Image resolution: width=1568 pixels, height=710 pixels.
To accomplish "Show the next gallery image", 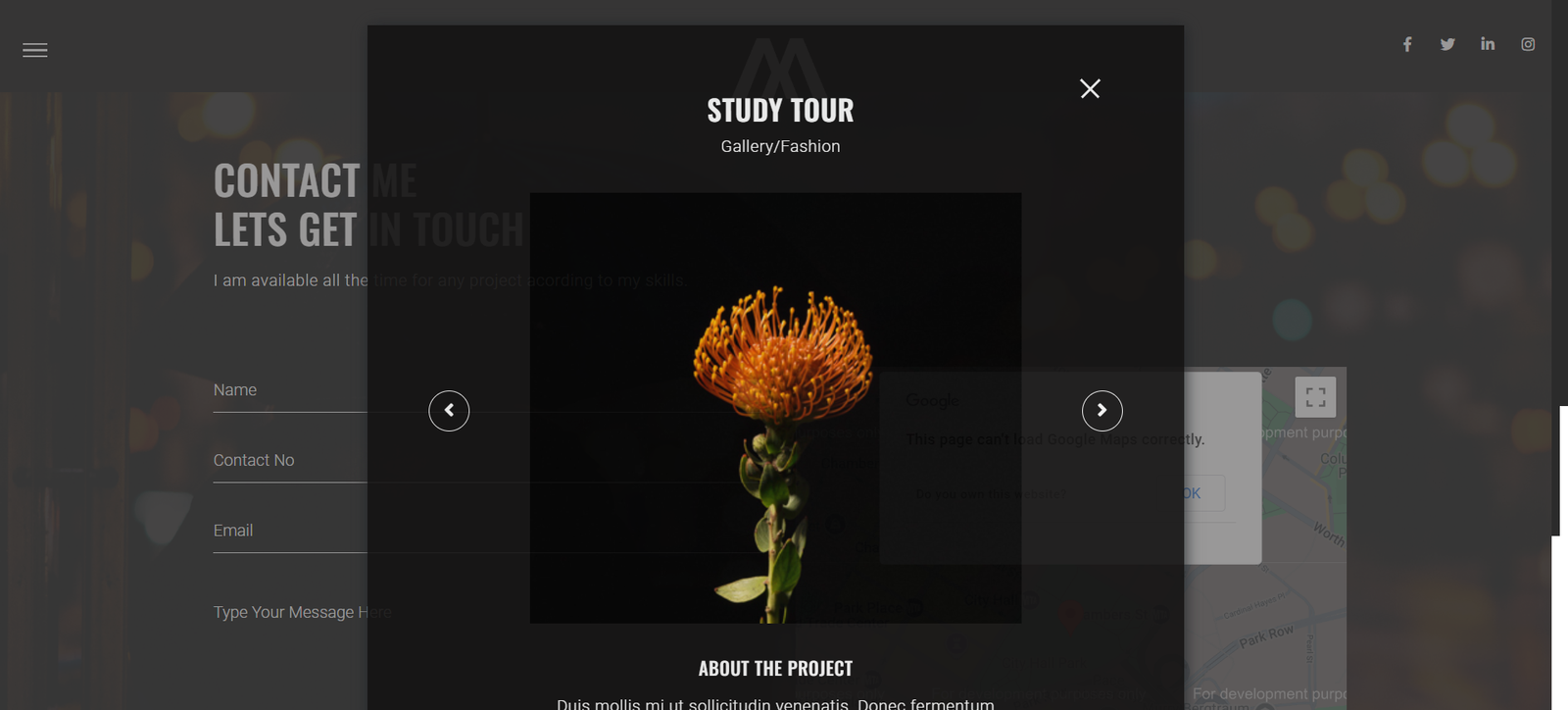I will [x=1102, y=411].
